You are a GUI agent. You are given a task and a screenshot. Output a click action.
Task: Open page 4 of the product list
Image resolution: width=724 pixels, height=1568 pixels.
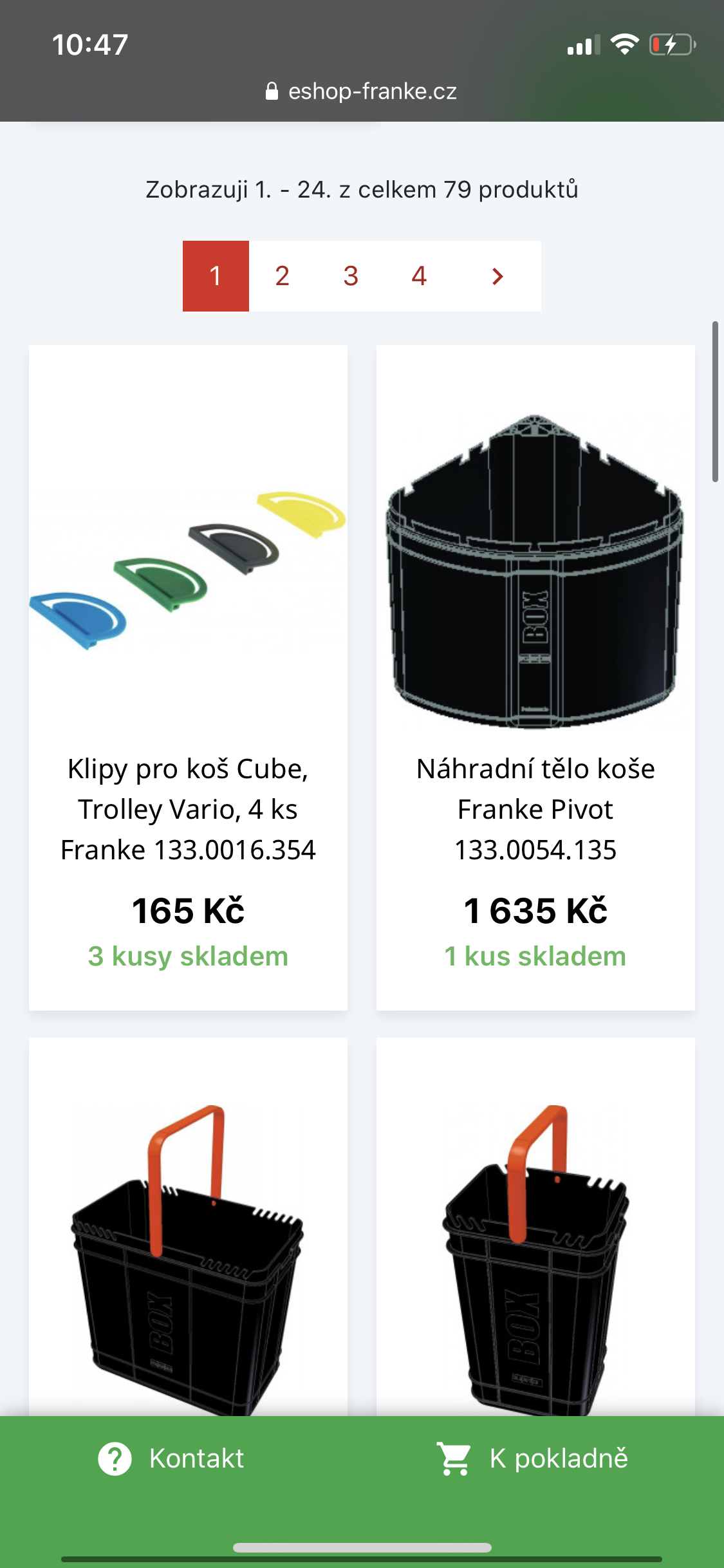pos(419,276)
